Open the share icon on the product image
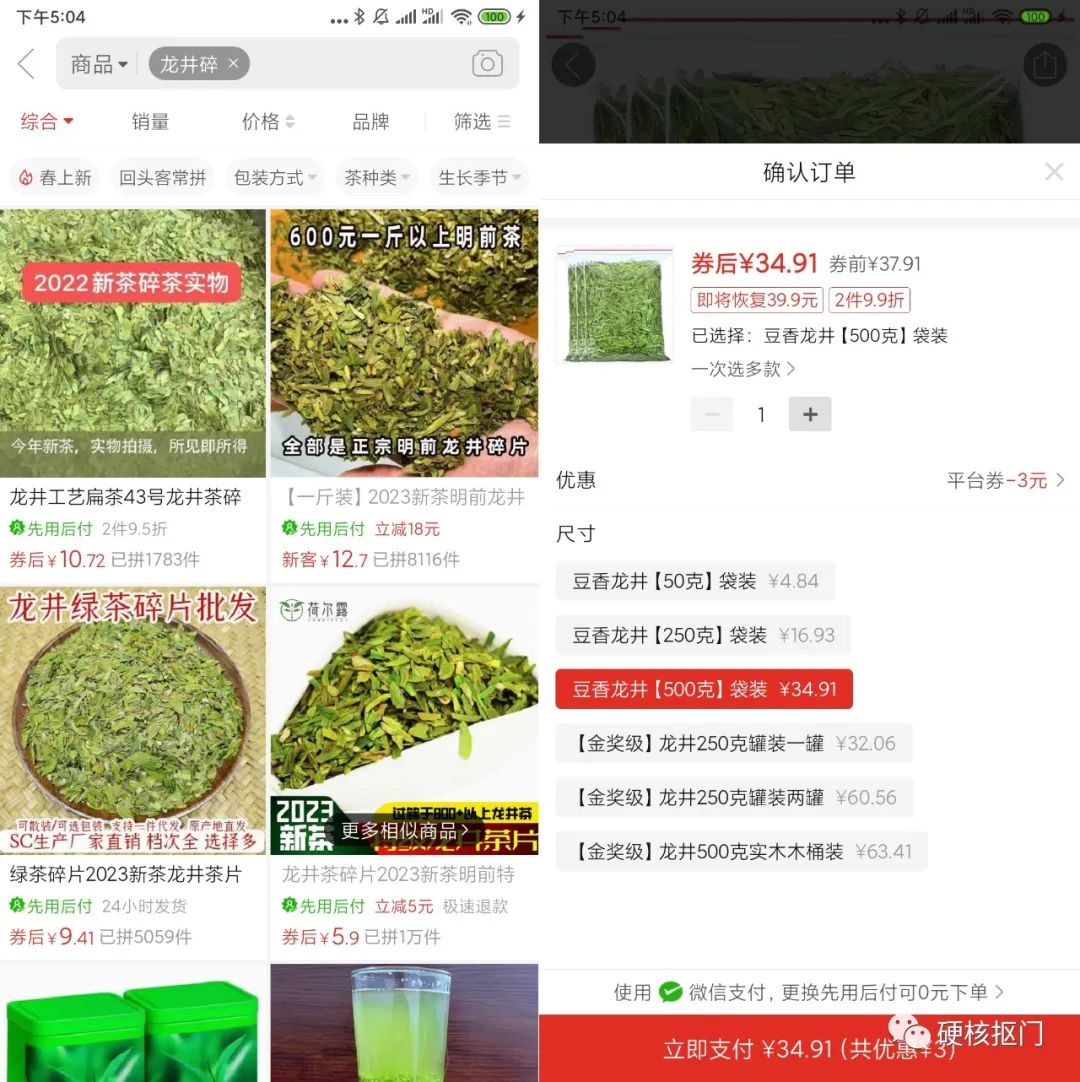Screen dimensions: 1080x1082 (x=1044, y=64)
